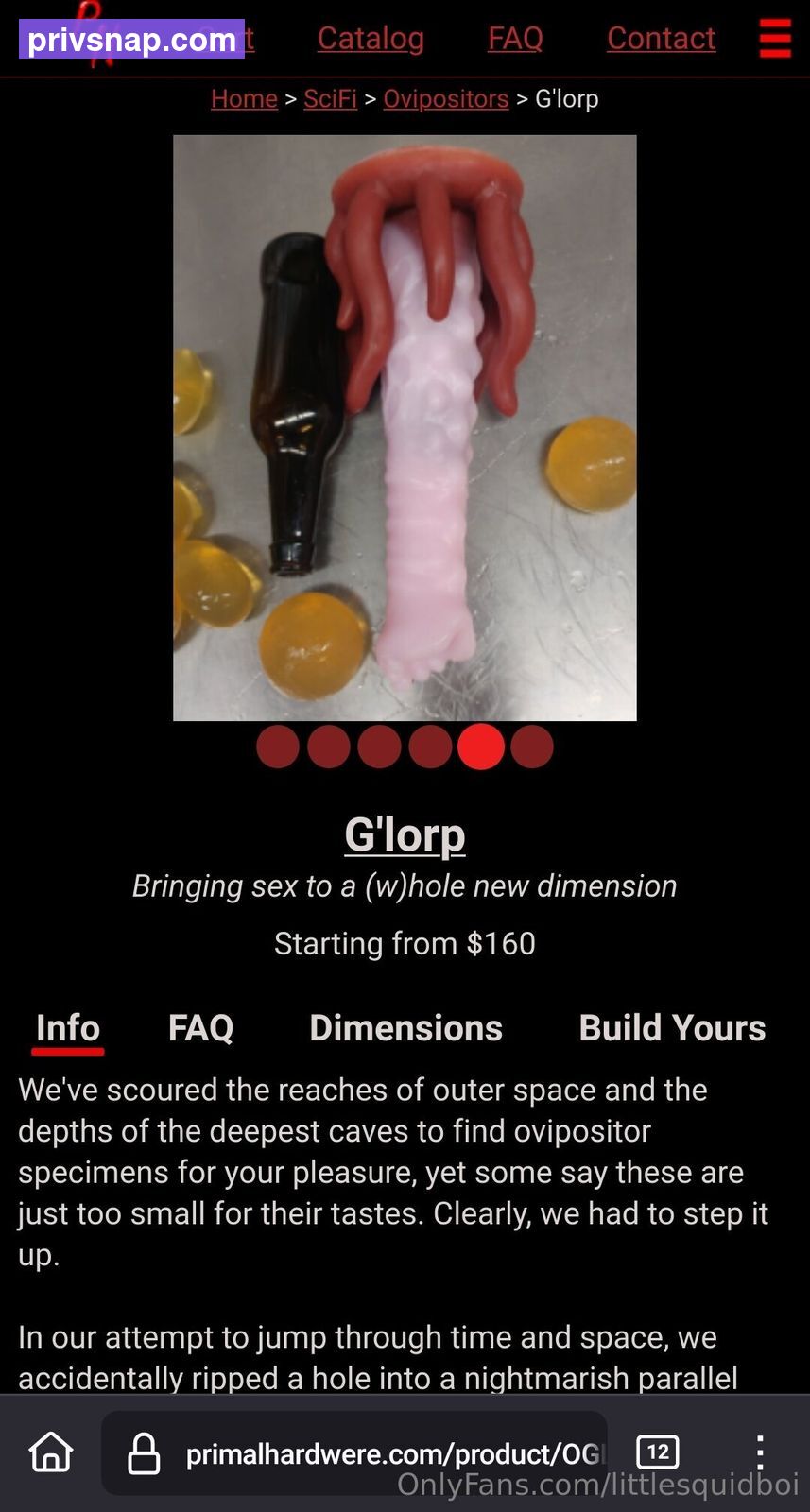Open the Catalog link in header
810x1512 pixels.
(371, 38)
